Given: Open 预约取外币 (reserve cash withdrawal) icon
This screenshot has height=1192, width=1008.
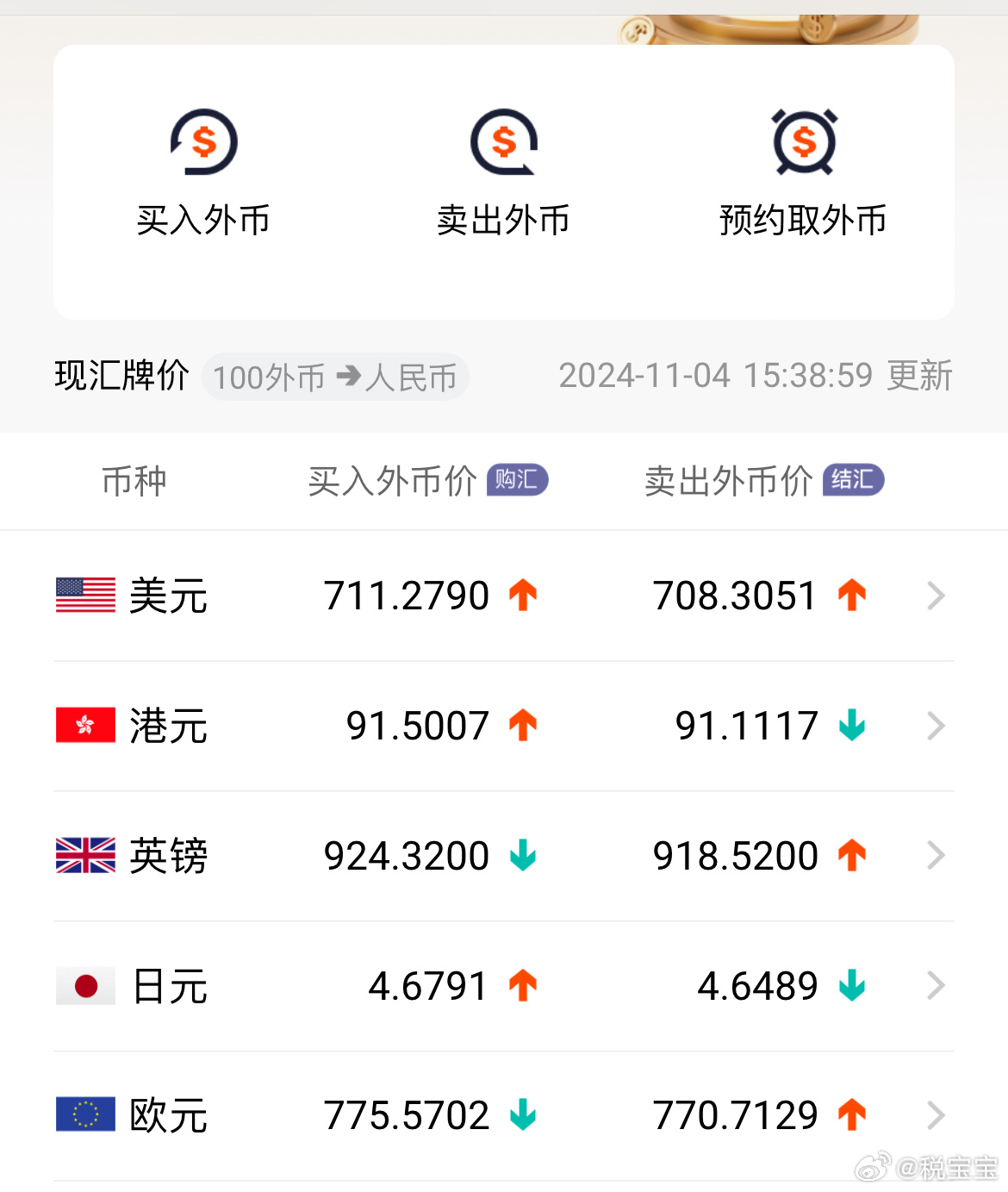Looking at the screenshot, I should tap(803, 142).
